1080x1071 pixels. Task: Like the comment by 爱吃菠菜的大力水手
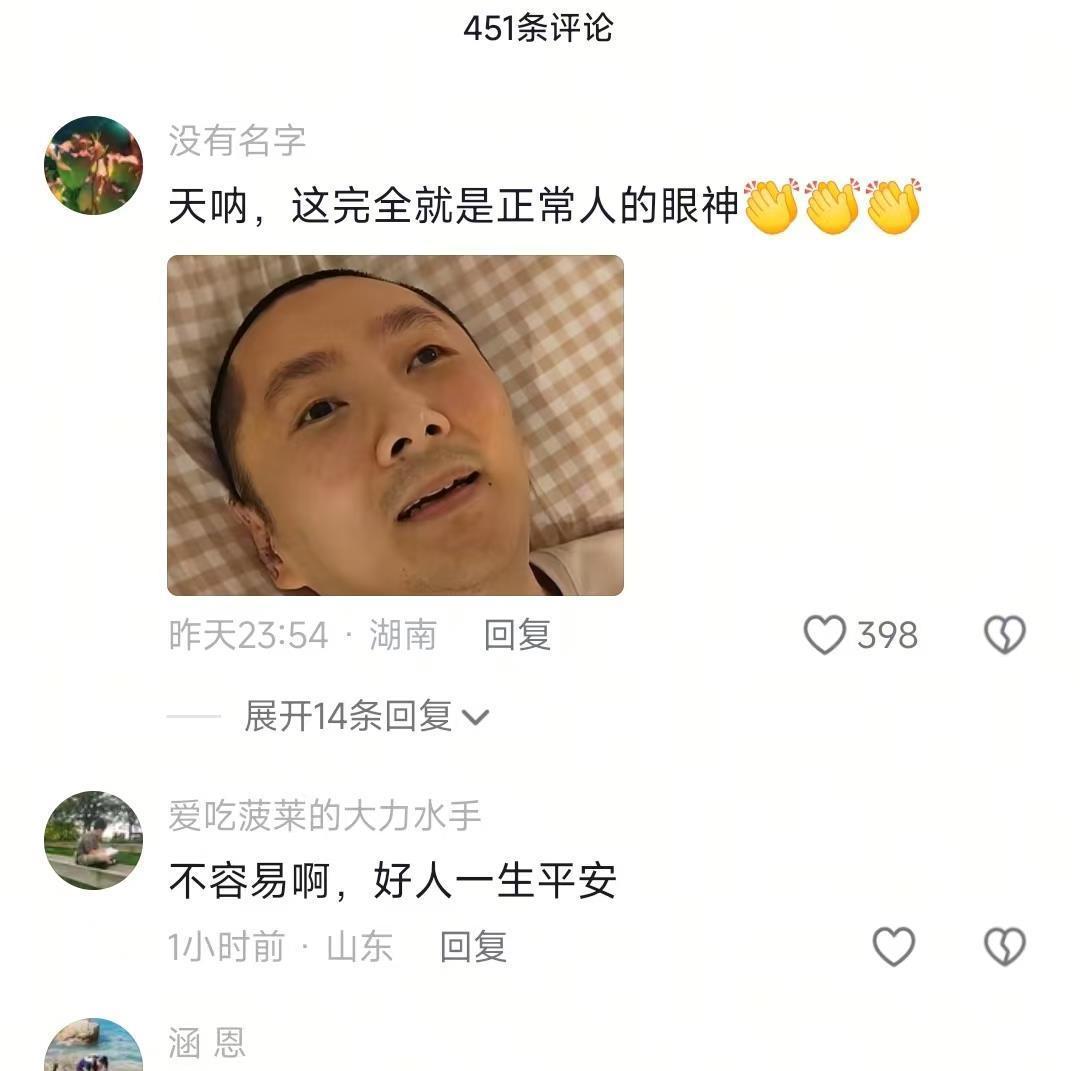893,946
